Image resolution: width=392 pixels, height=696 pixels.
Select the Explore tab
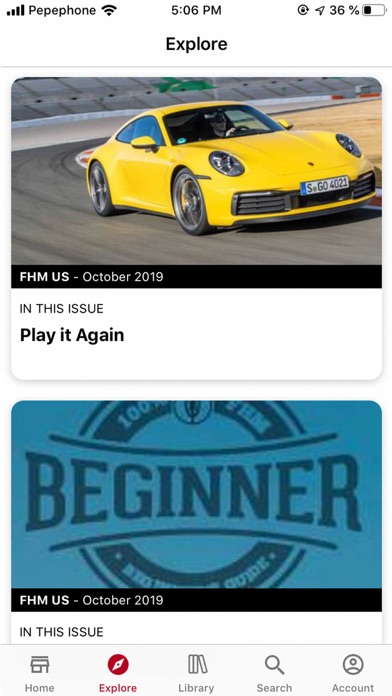point(118,672)
